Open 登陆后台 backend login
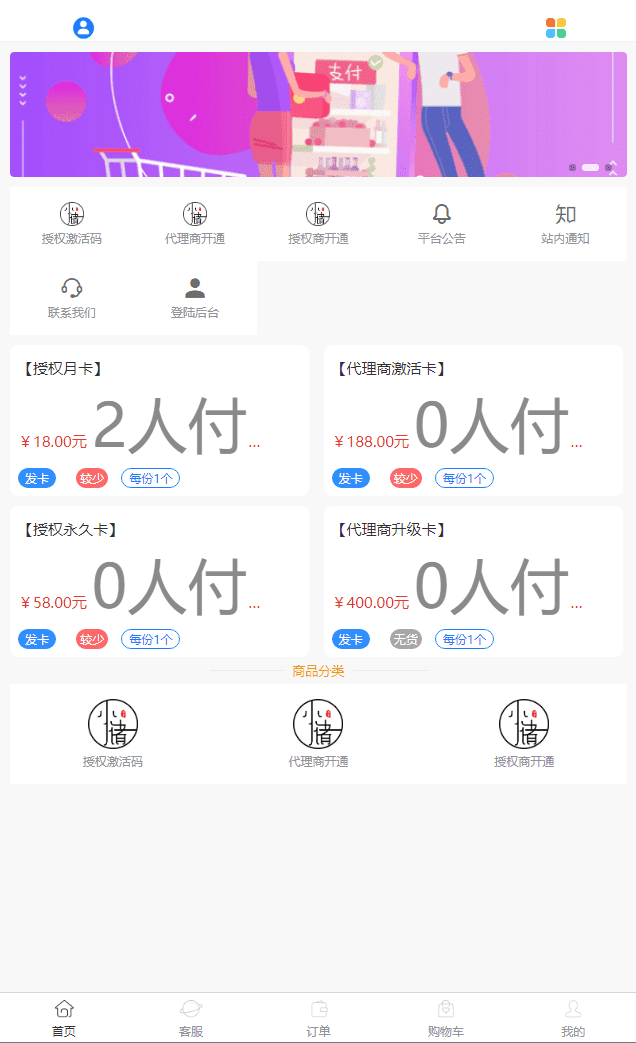The image size is (636, 1043). [195, 298]
